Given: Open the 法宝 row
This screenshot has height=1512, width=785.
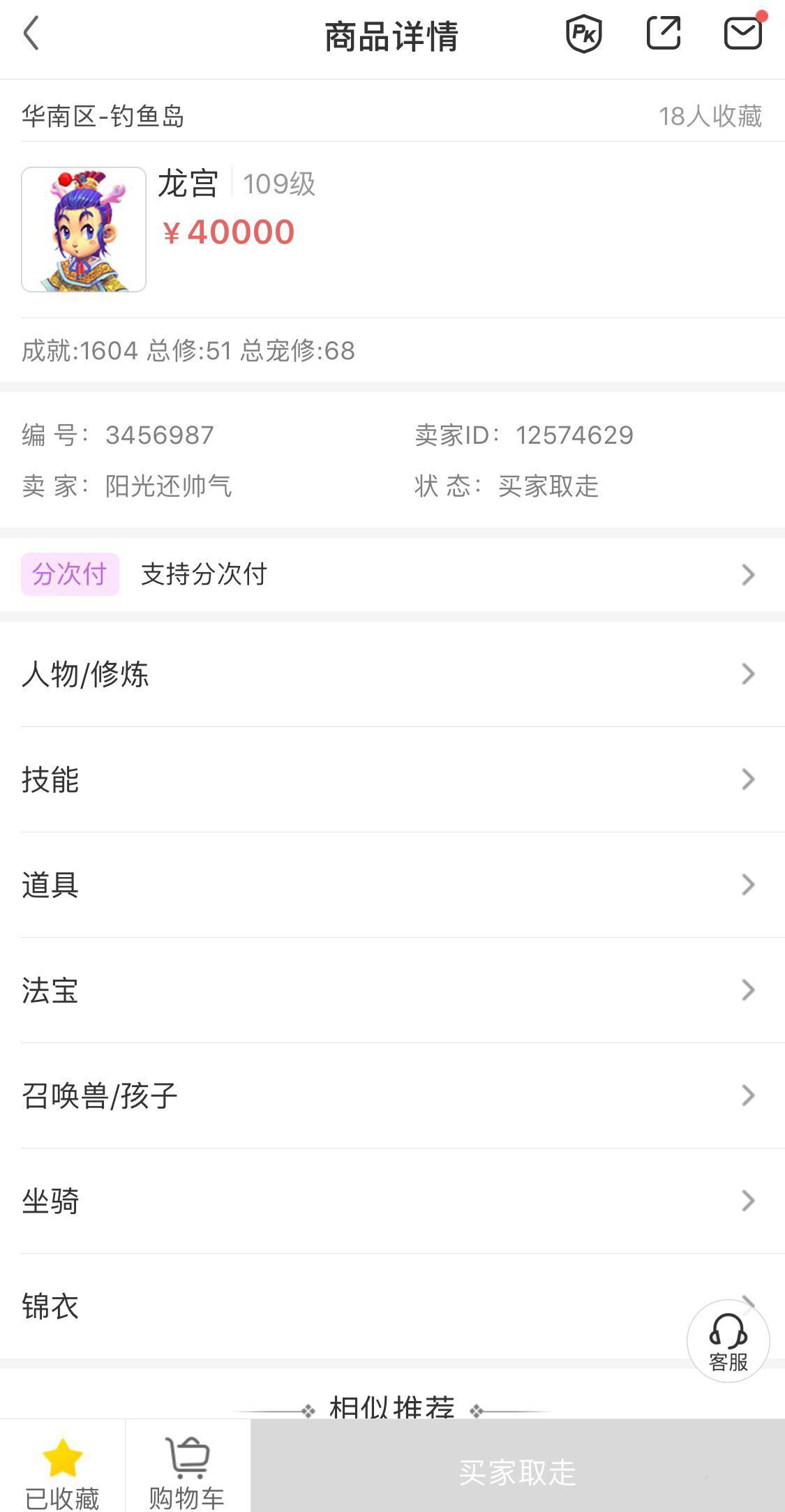Looking at the screenshot, I should pos(392,990).
